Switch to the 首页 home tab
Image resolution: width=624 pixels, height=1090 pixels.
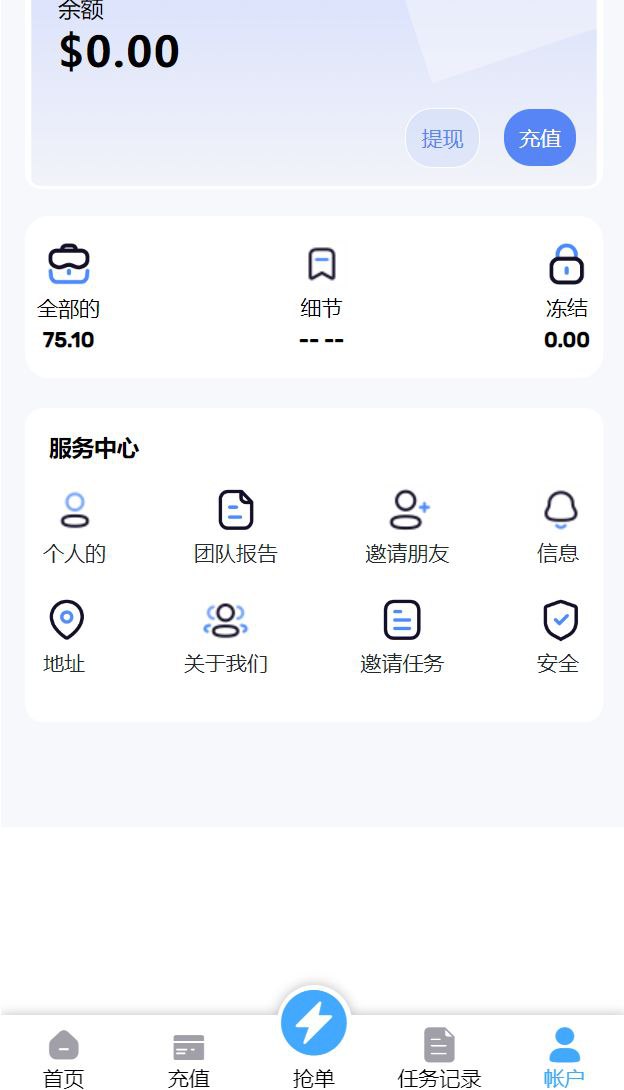[x=64, y=1058]
